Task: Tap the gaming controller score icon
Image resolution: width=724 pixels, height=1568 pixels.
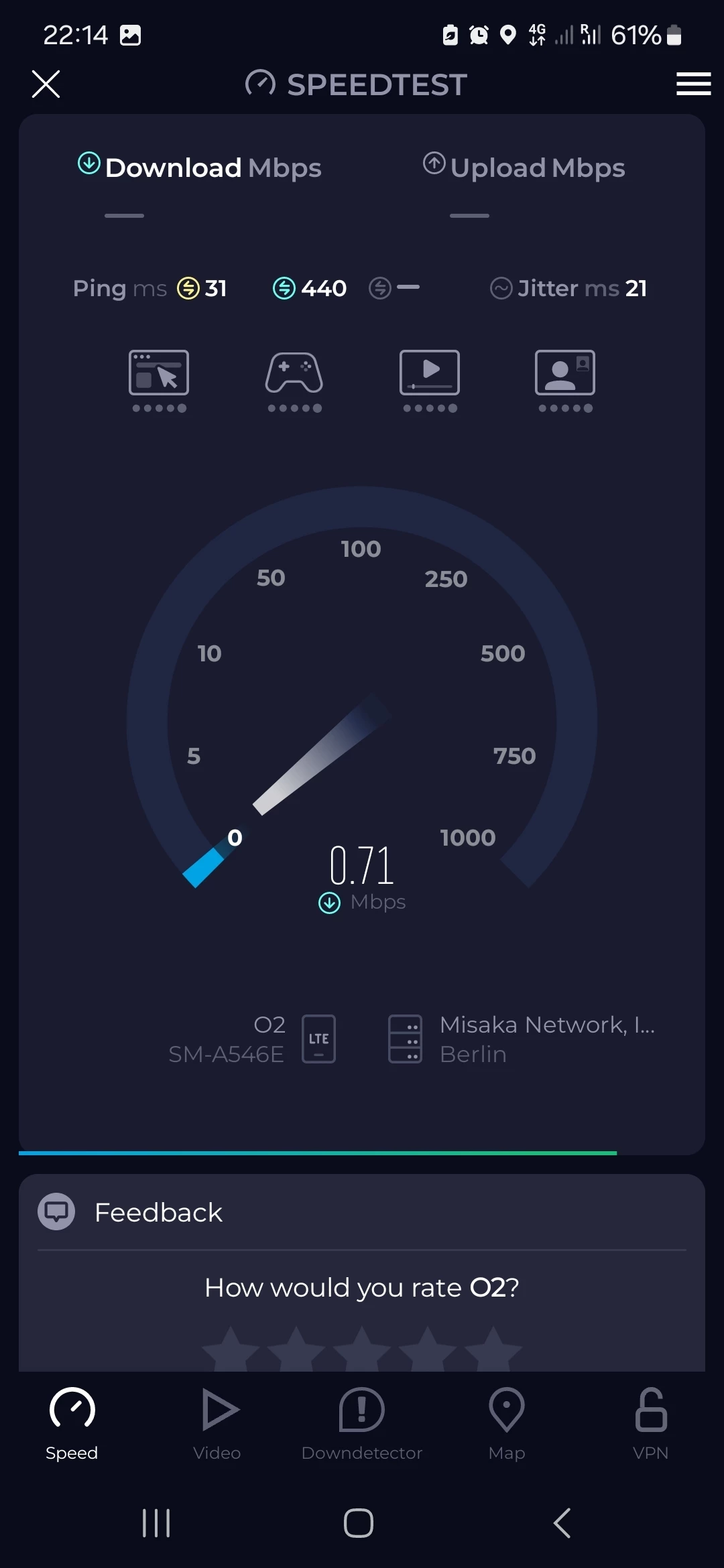Action: click(294, 381)
